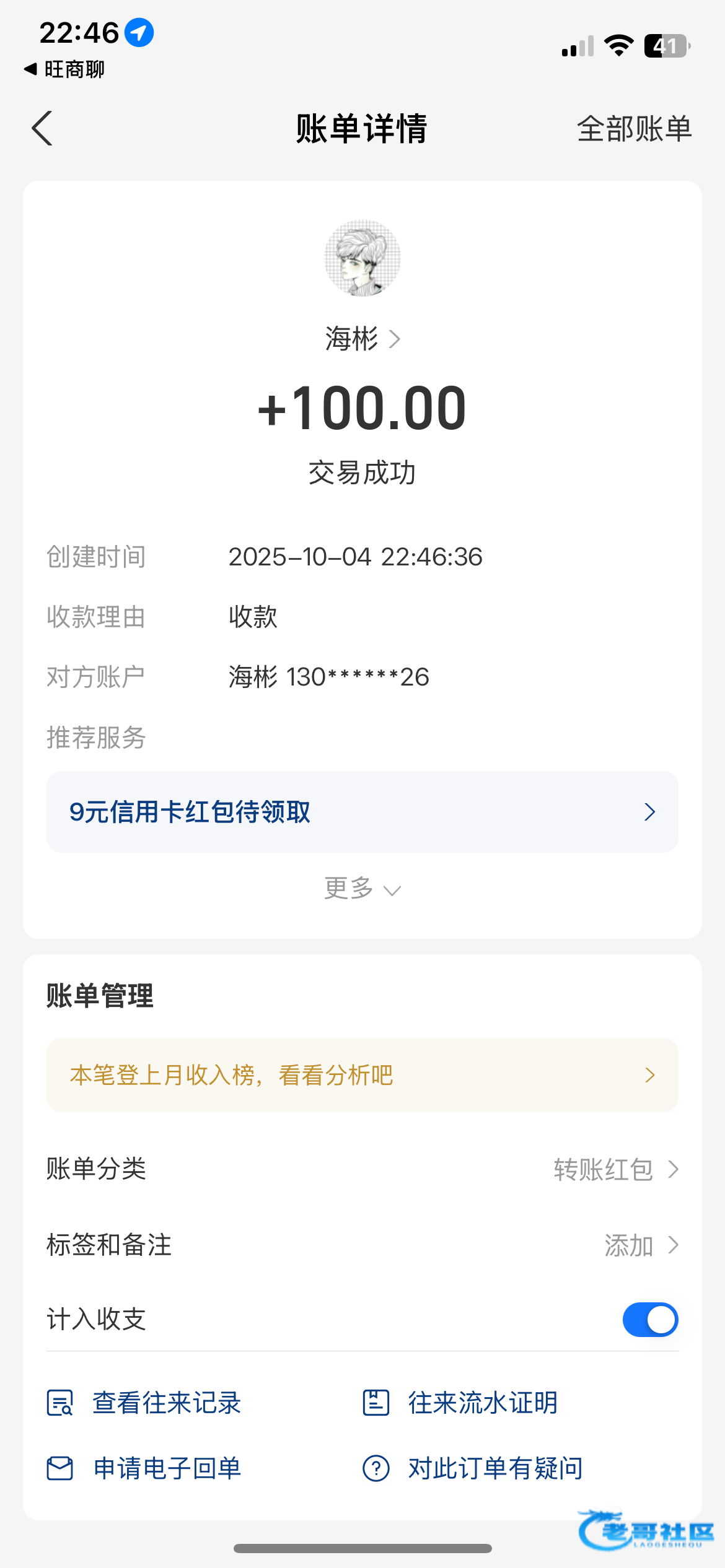Viewport: 725px width, 1568px height.
Task: Tap 申请电子回单
Action: coord(145,1468)
